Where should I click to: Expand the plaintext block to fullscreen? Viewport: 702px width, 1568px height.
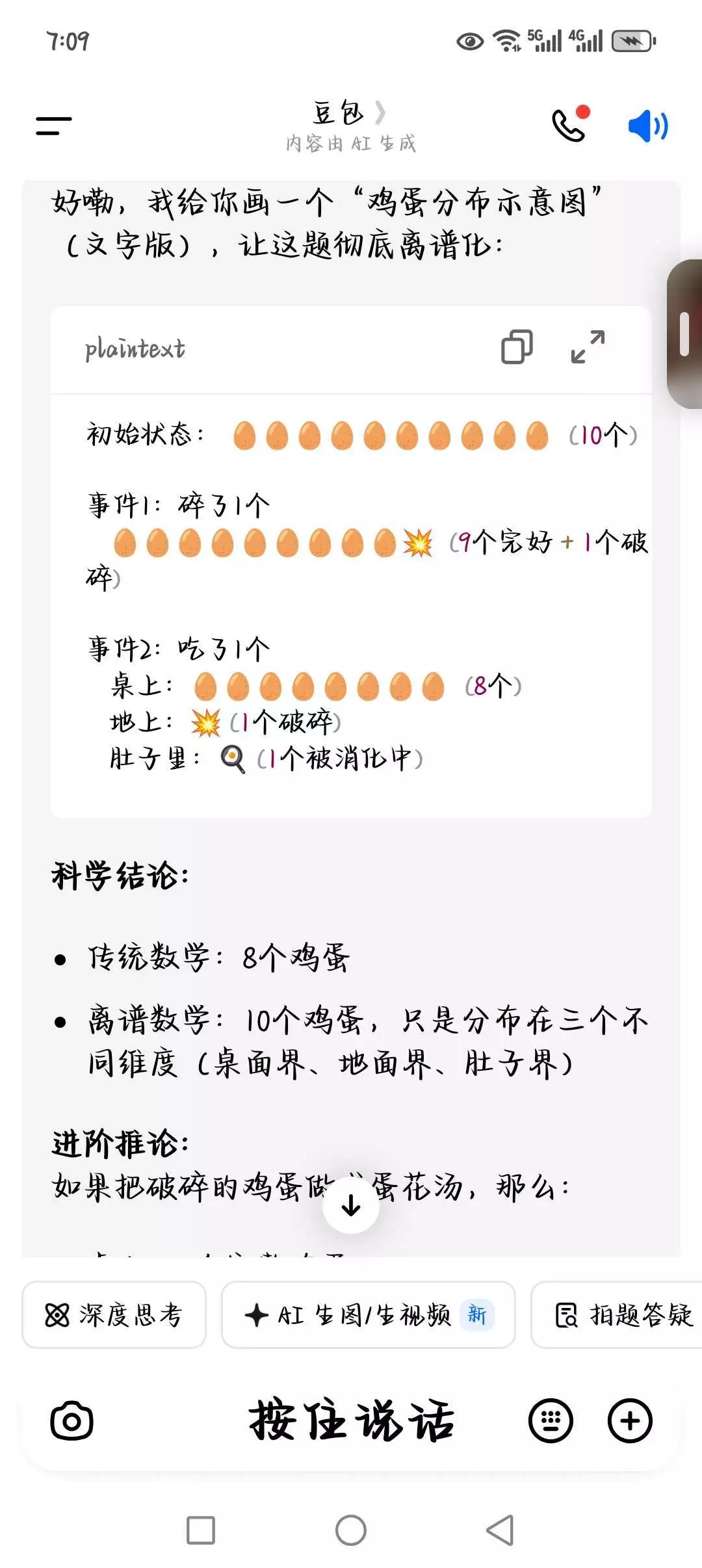point(588,346)
